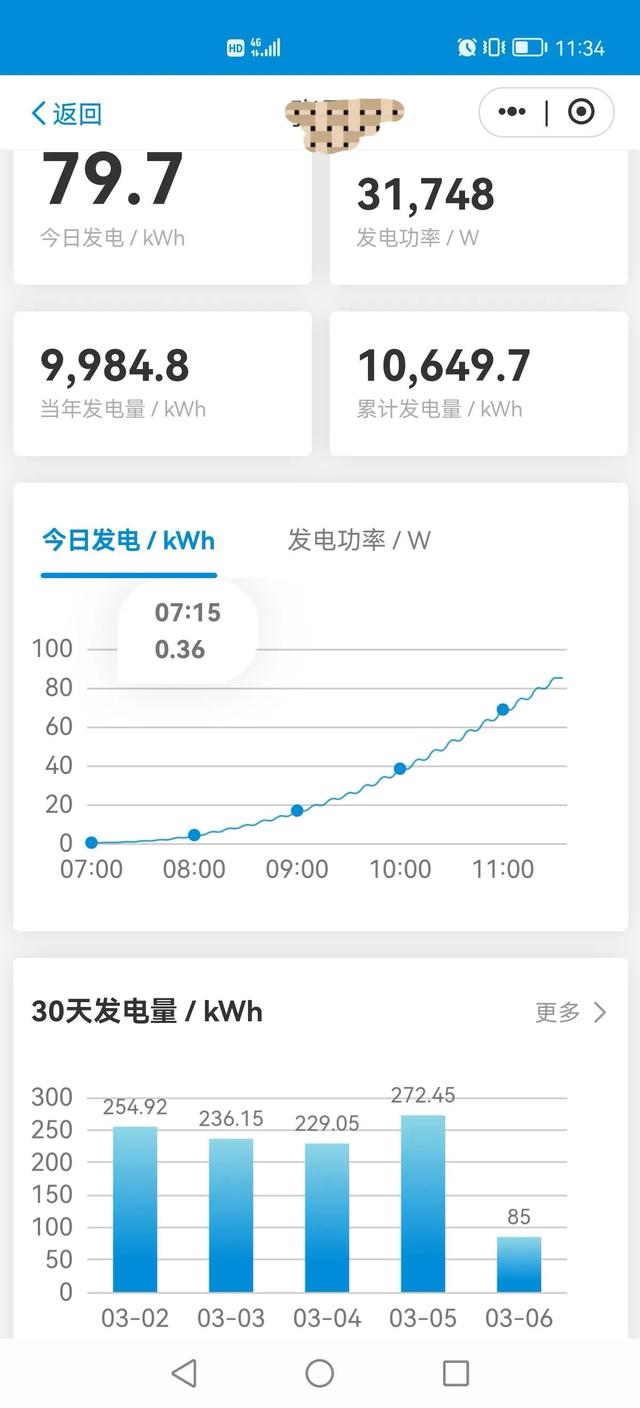Switch to the 今日发电 / kWh tab
Viewport: 640px width, 1408px height.
128,541
